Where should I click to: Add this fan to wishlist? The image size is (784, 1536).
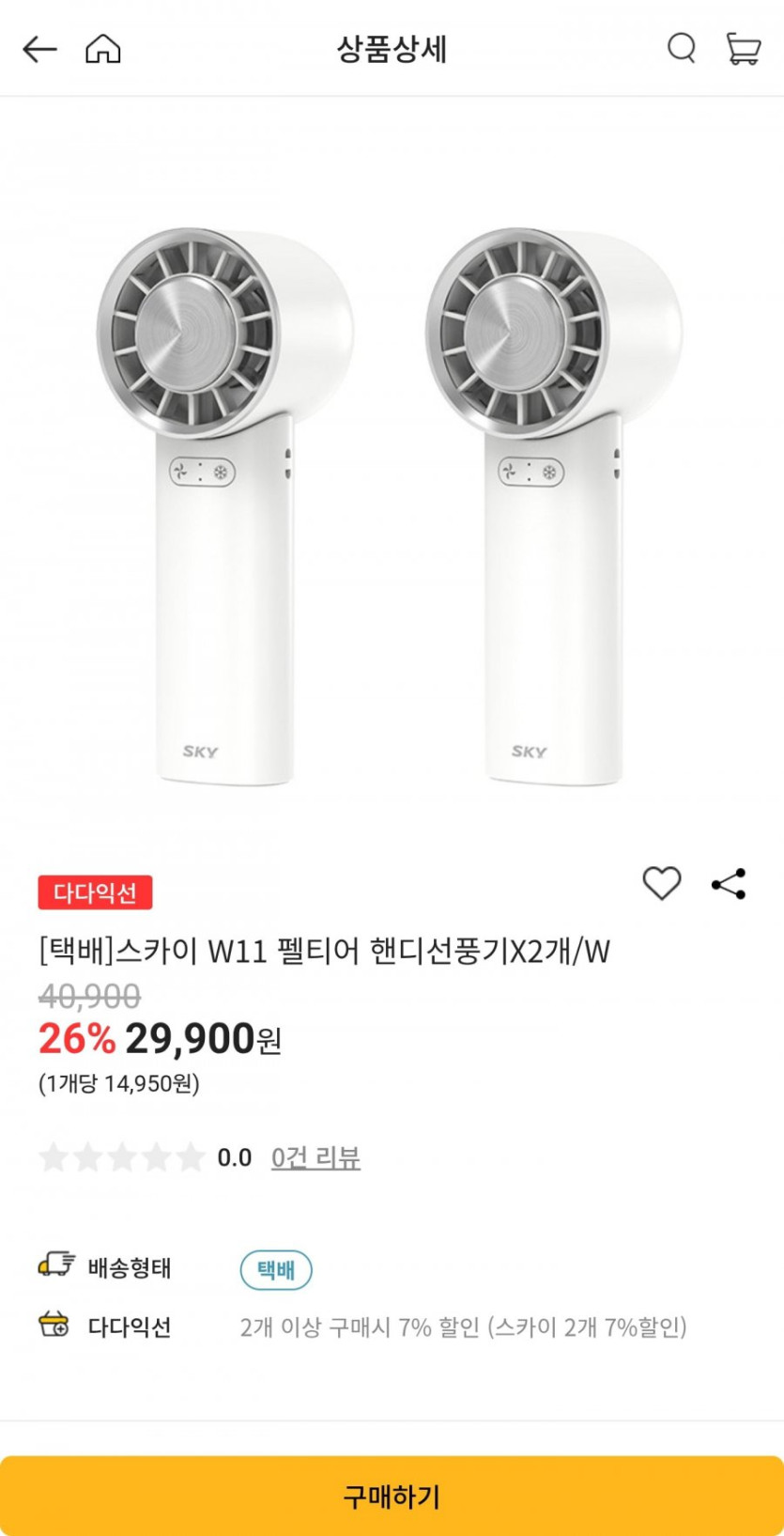click(661, 883)
